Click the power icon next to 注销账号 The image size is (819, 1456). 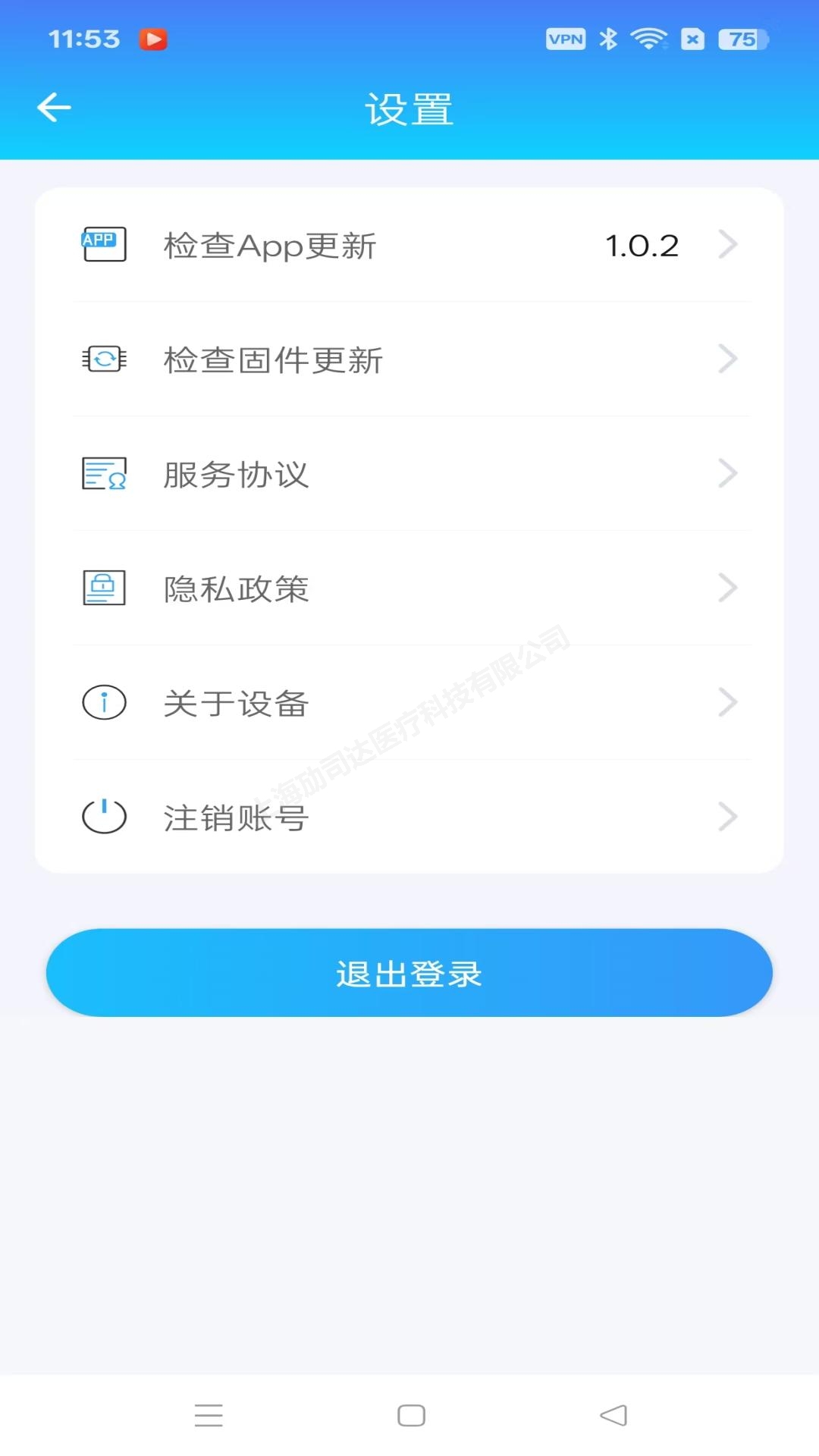(104, 817)
